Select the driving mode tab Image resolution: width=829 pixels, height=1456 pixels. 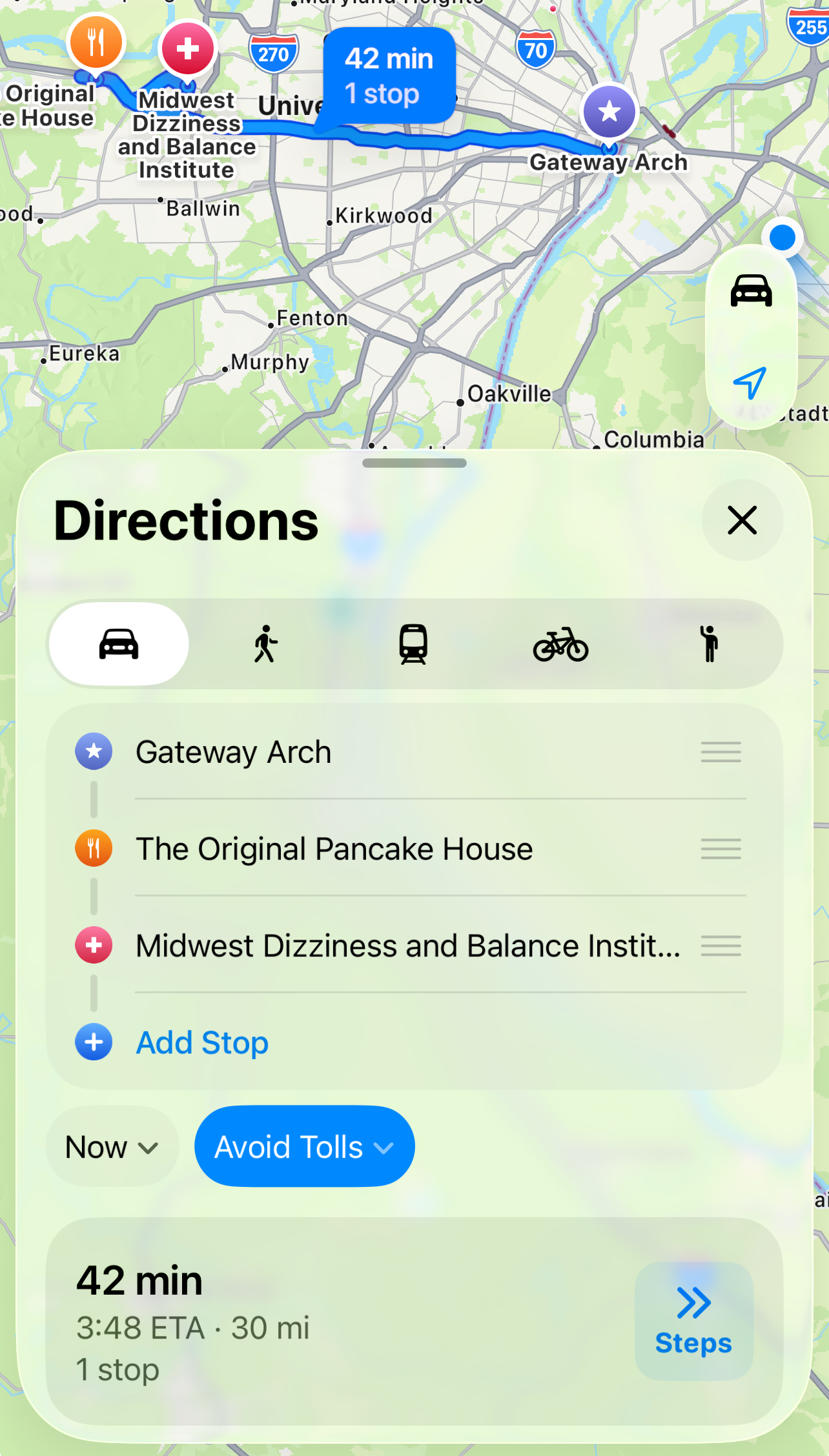click(119, 644)
